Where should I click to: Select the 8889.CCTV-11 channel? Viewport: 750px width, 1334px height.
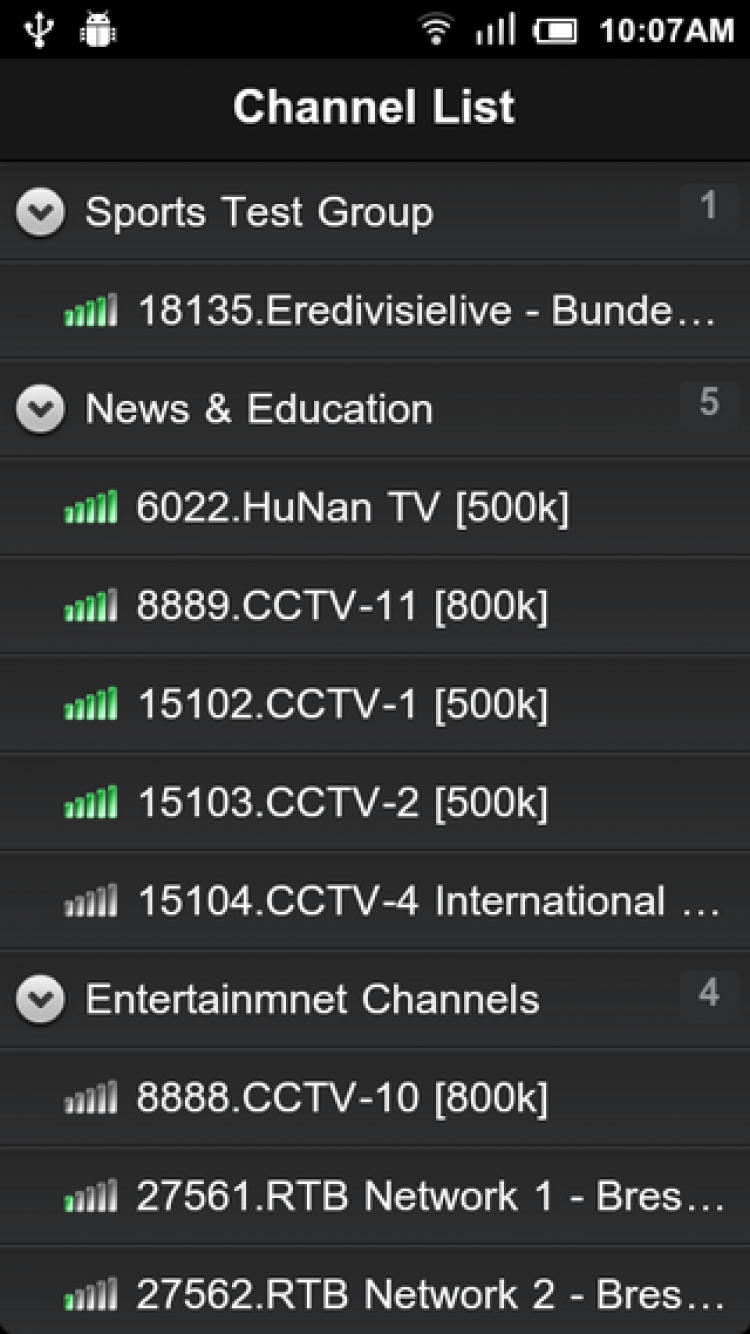click(342, 606)
